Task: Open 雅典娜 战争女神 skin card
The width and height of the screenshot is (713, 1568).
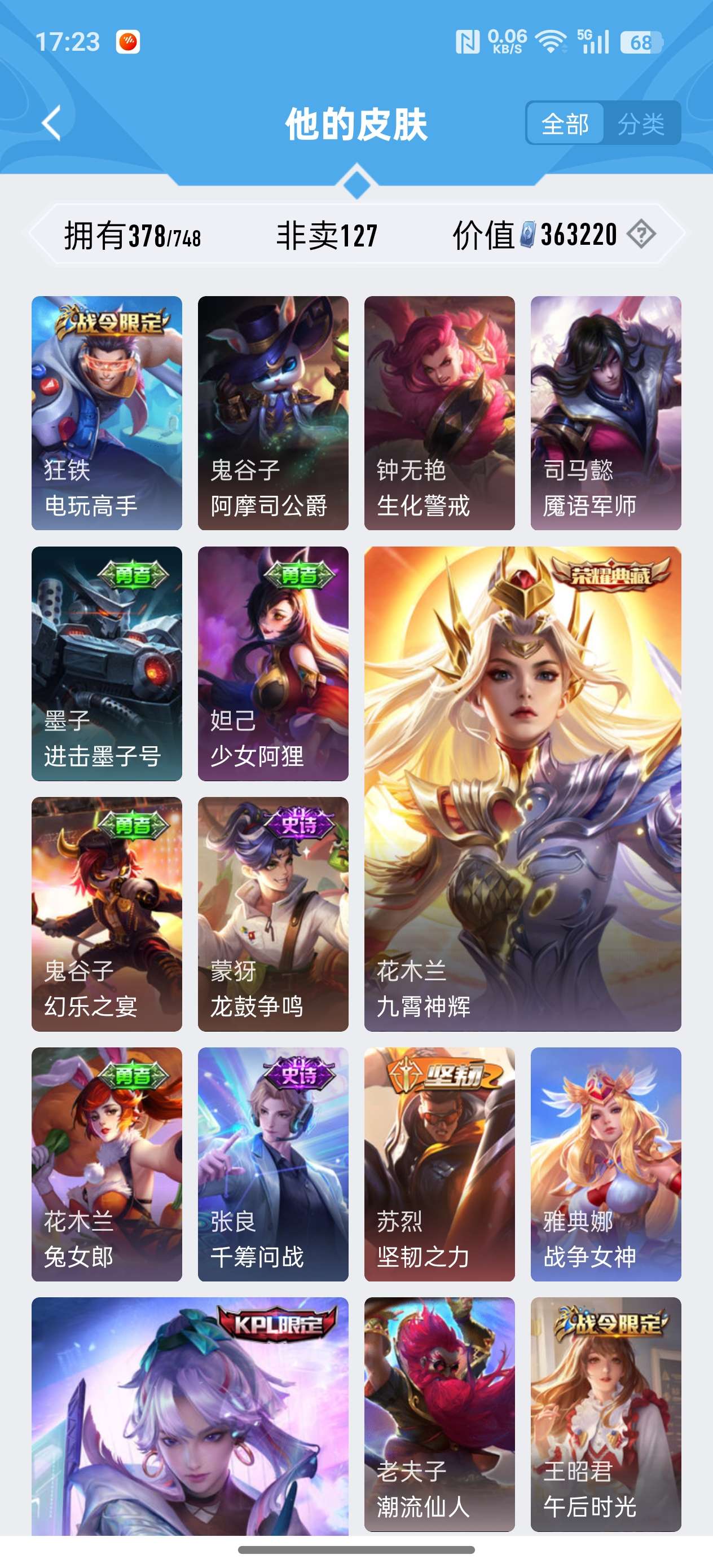Action: tap(605, 1164)
